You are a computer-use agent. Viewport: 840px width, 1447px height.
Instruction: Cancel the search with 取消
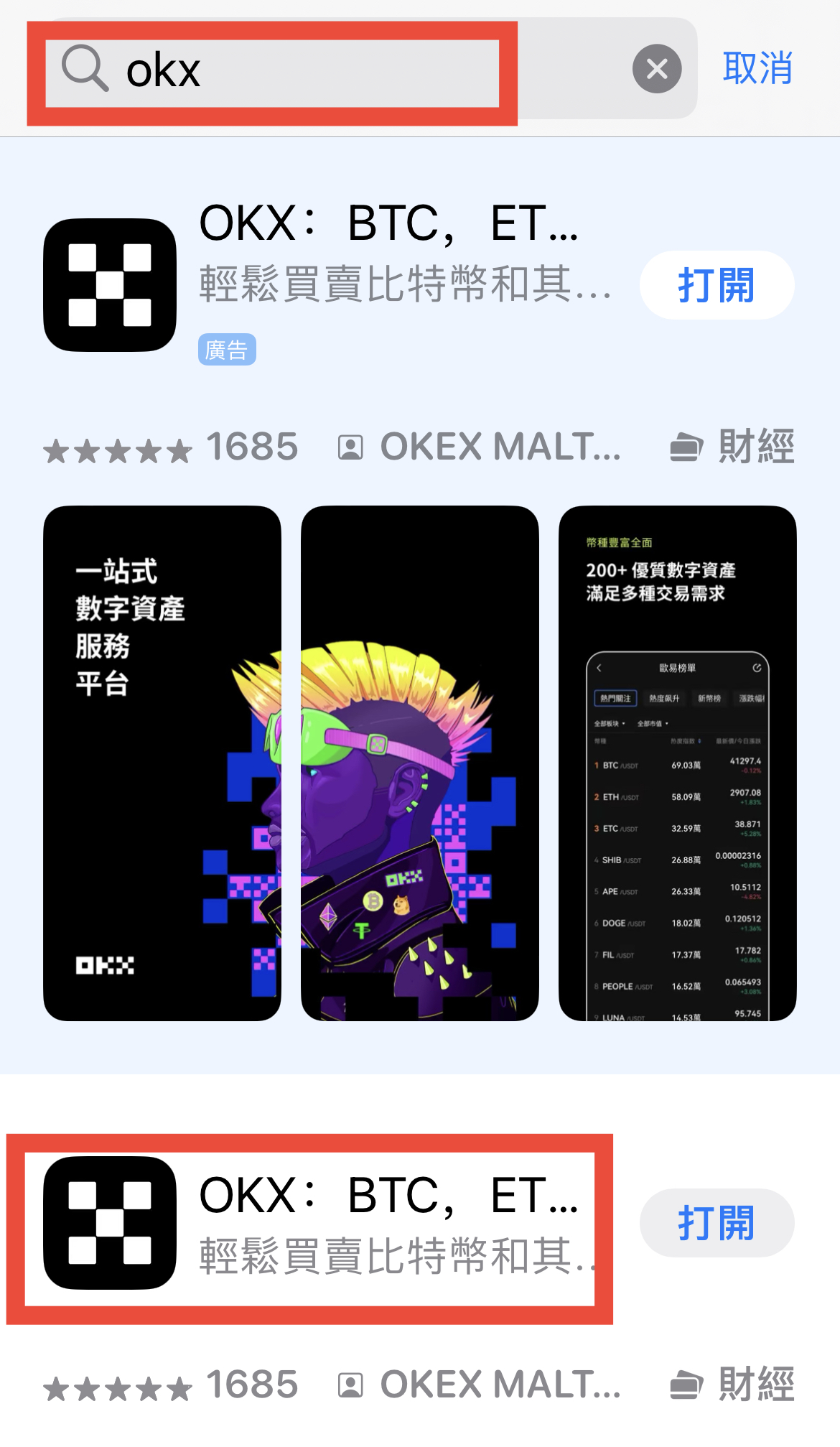[x=757, y=69]
